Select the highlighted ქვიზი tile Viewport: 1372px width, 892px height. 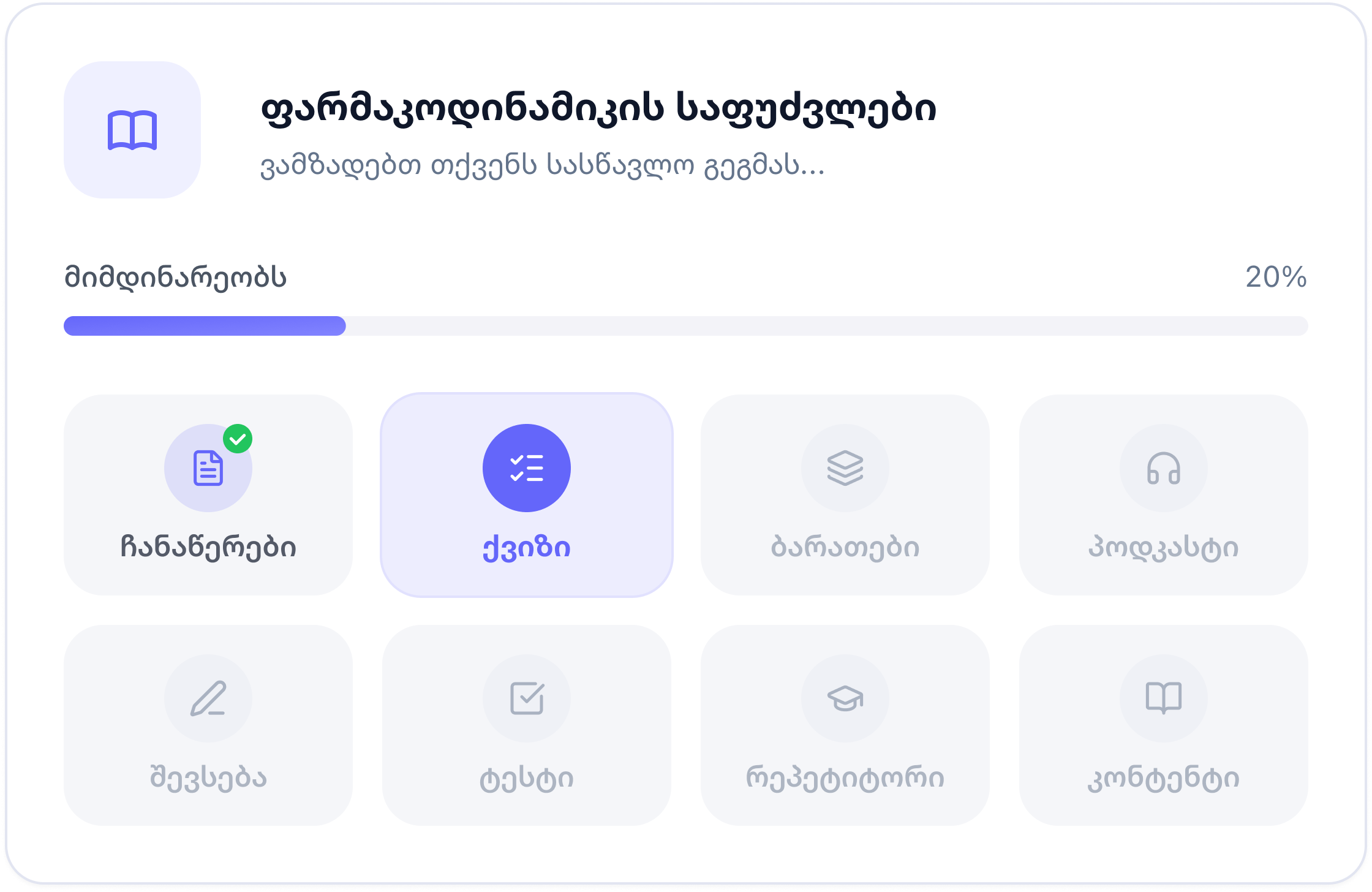pyautogui.click(x=527, y=495)
